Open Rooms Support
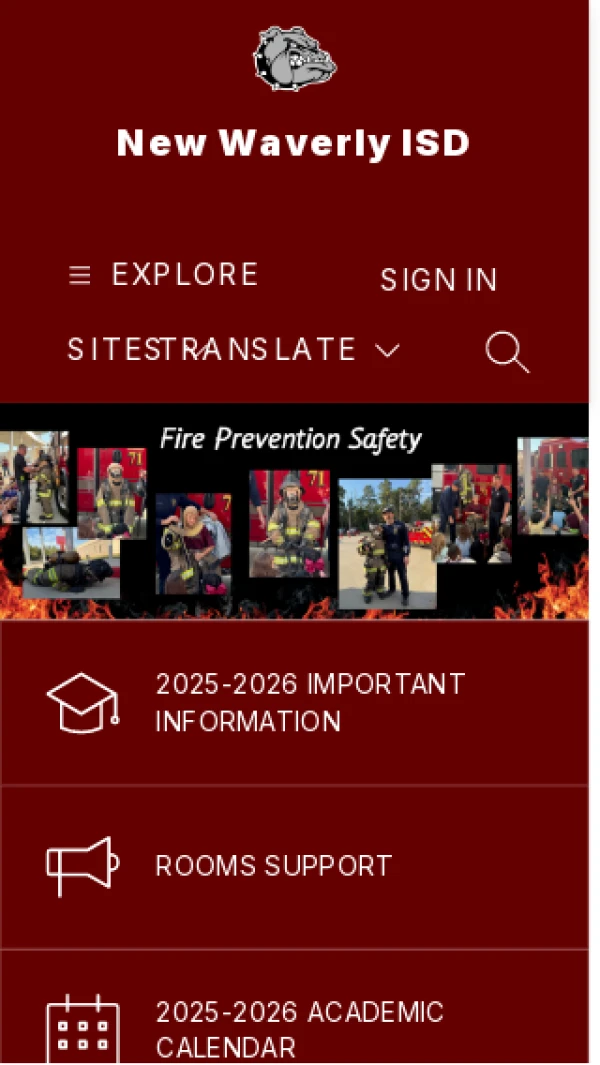This screenshot has height=1065, width=600. coord(273,866)
